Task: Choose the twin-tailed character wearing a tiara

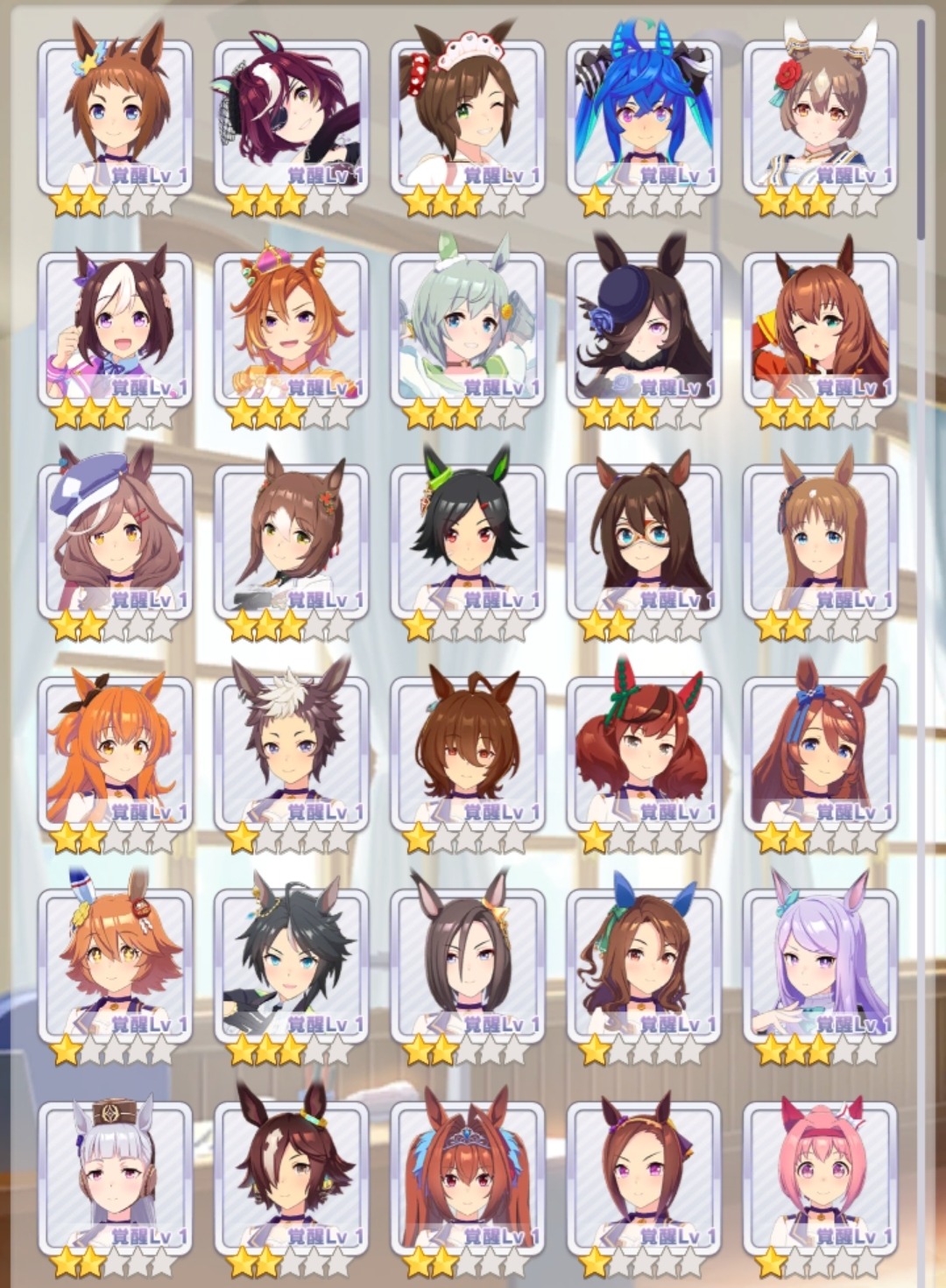Action: point(467,1179)
